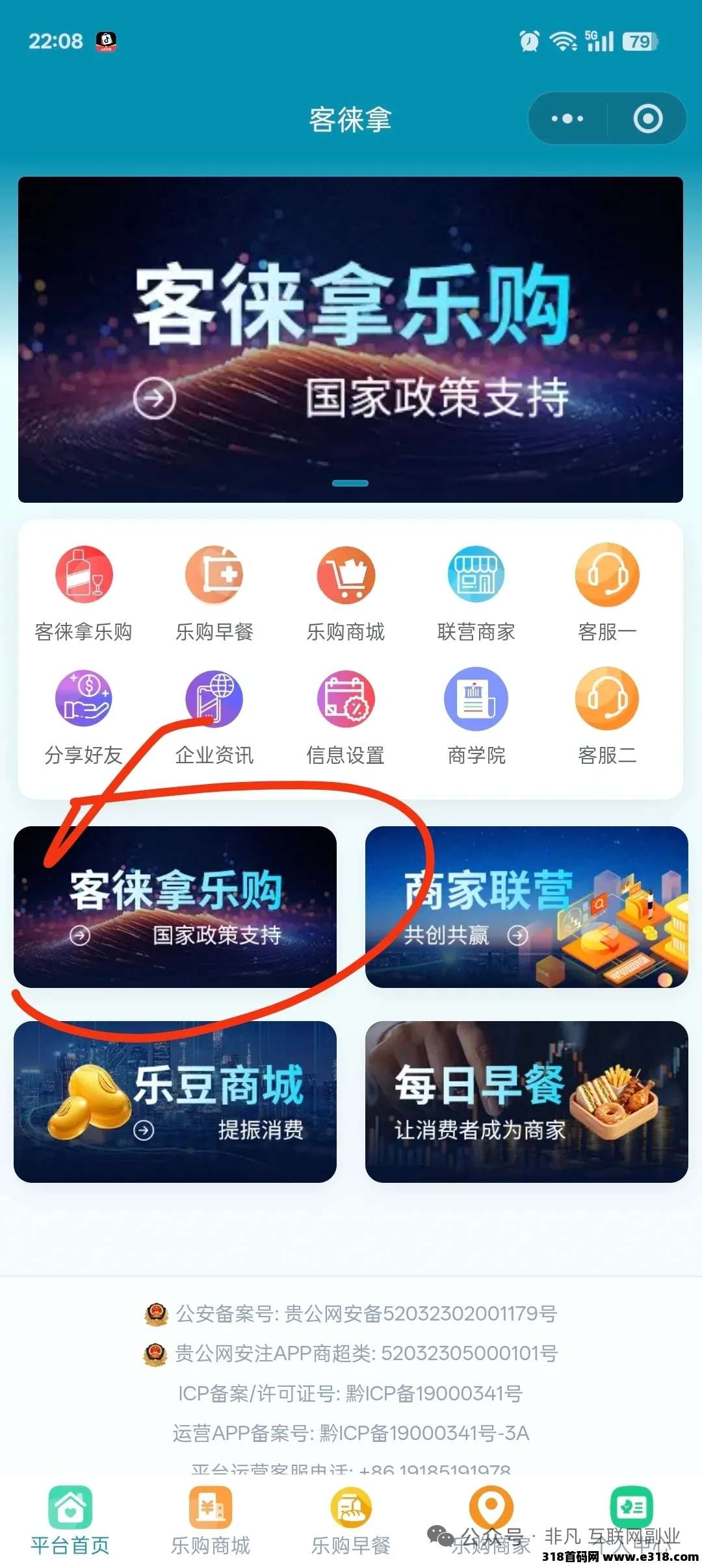
Task: Open 信息设置 settings
Action: pos(346,700)
